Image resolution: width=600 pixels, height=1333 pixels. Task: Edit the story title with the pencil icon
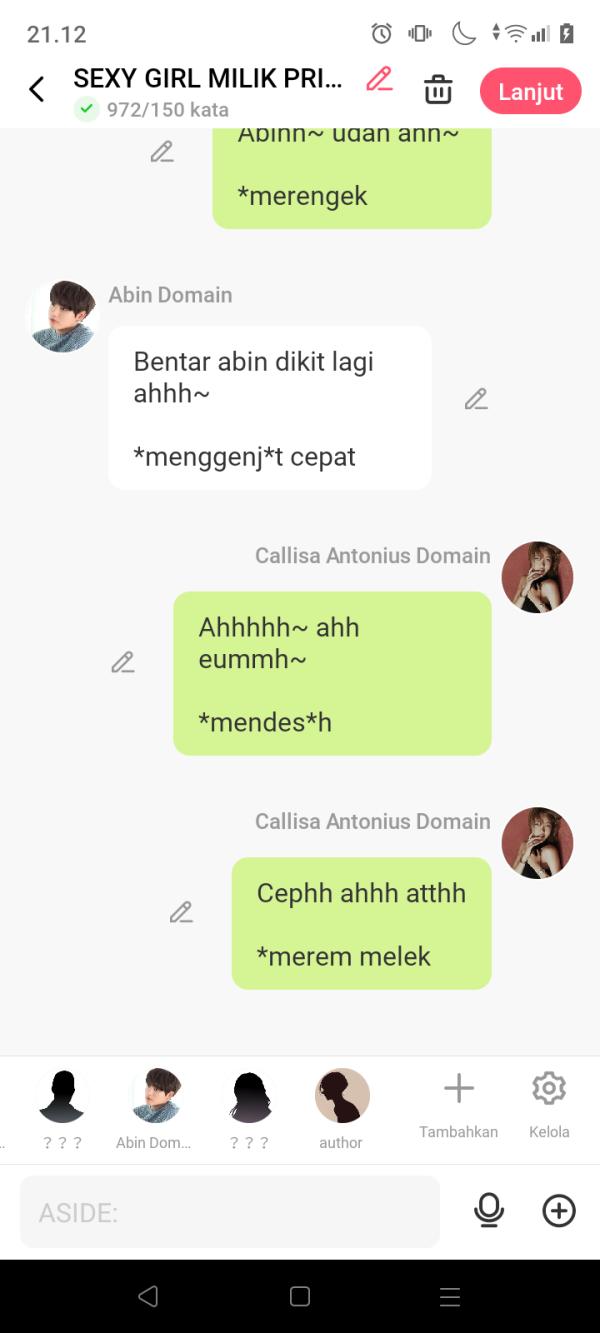click(379, 80)
